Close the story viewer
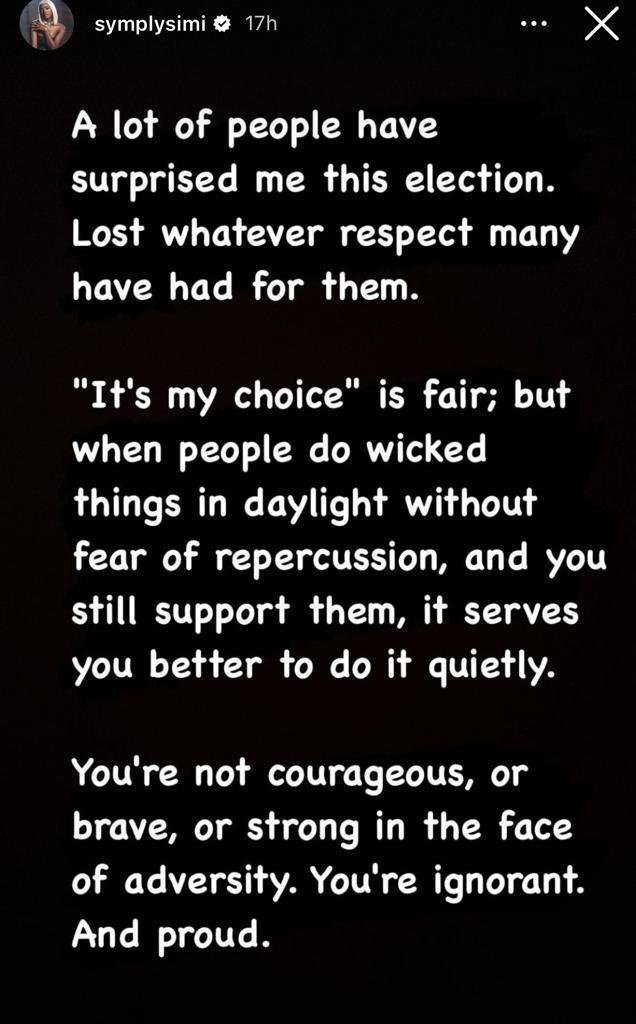Image resolution: width=636 pixels, height=1024 pixels. [x=601, y=24]
